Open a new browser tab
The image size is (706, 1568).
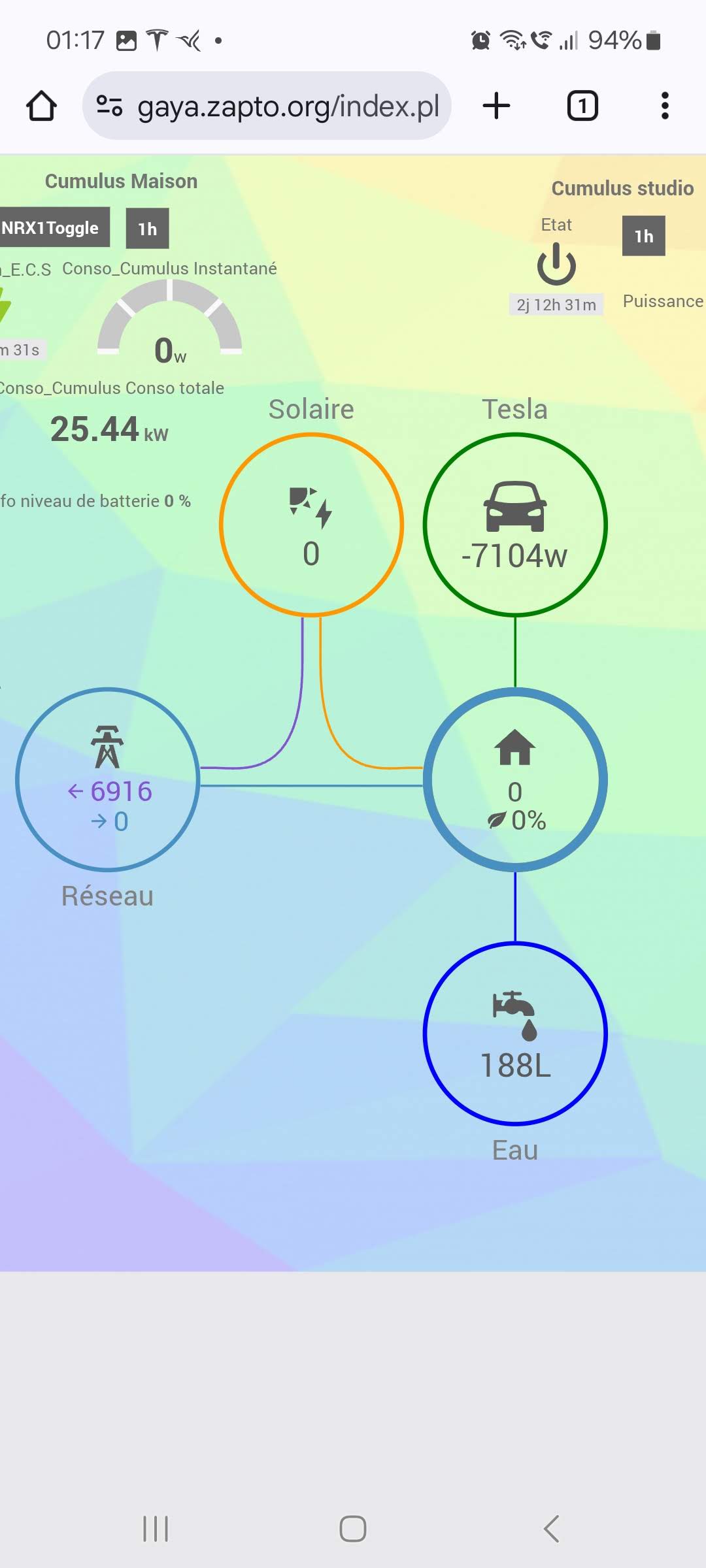496,106
